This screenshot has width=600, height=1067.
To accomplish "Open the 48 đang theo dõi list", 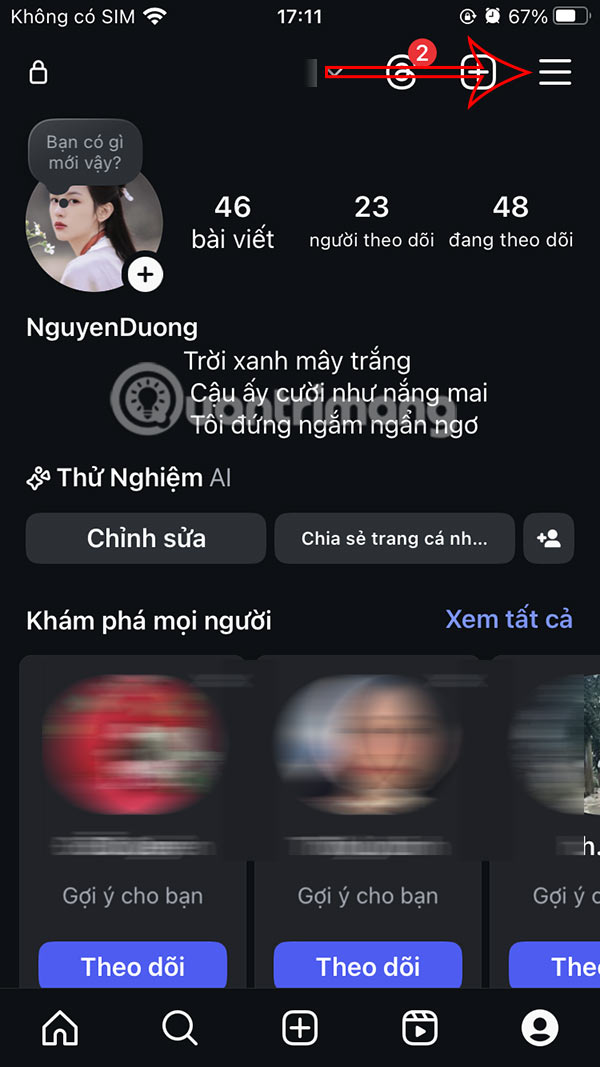I will pyautogui.click(x=510, y=222).
